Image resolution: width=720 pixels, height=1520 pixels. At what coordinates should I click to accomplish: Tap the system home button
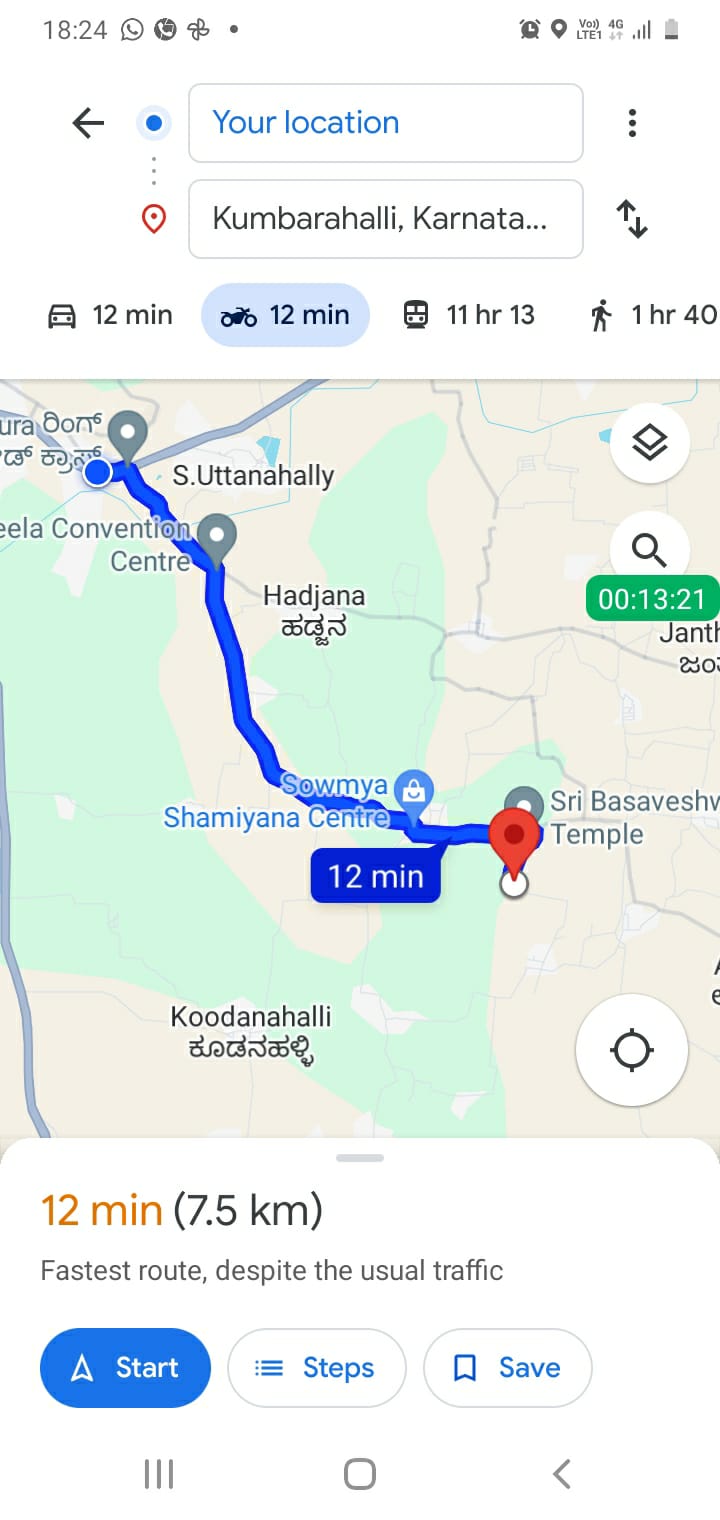tap(359, 1473)
